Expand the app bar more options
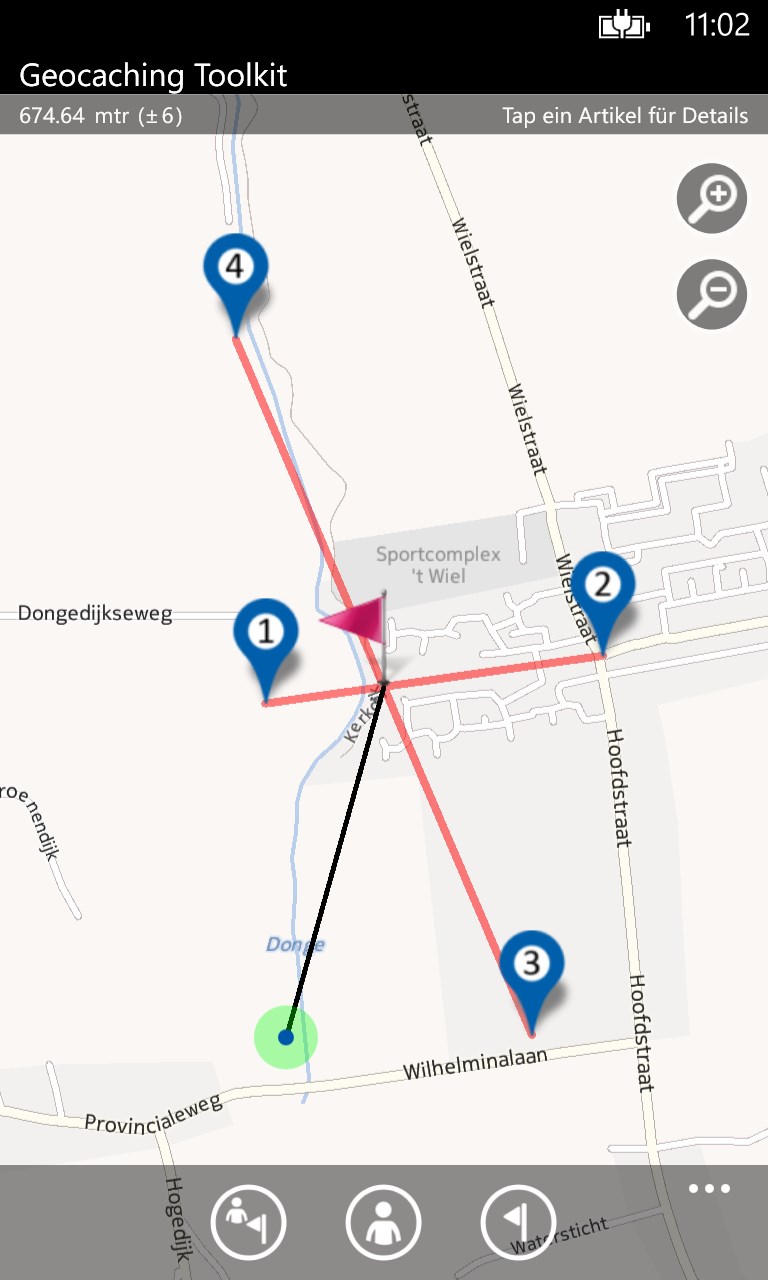The image size is (768, 1280). (709, 1189)
